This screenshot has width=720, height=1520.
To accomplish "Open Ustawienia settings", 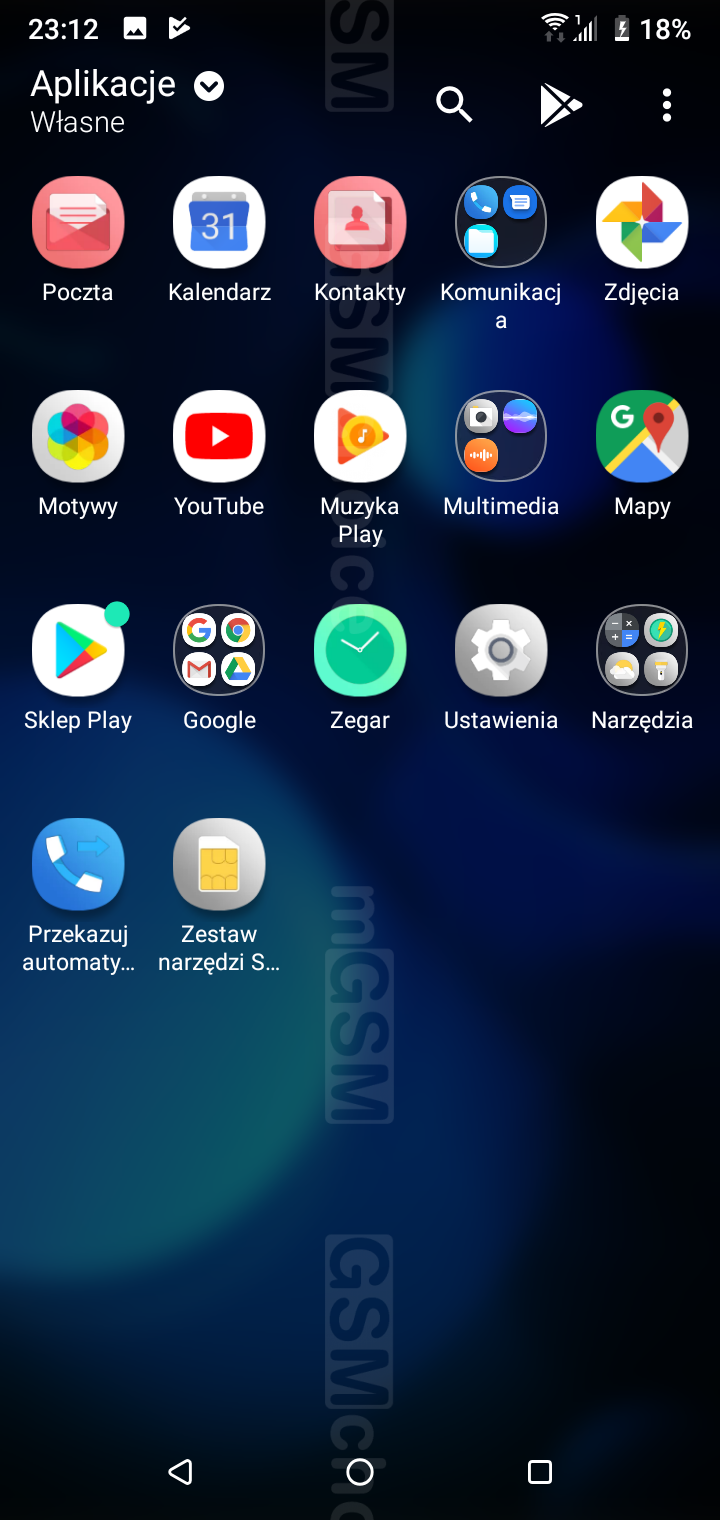I will (501, 650).
